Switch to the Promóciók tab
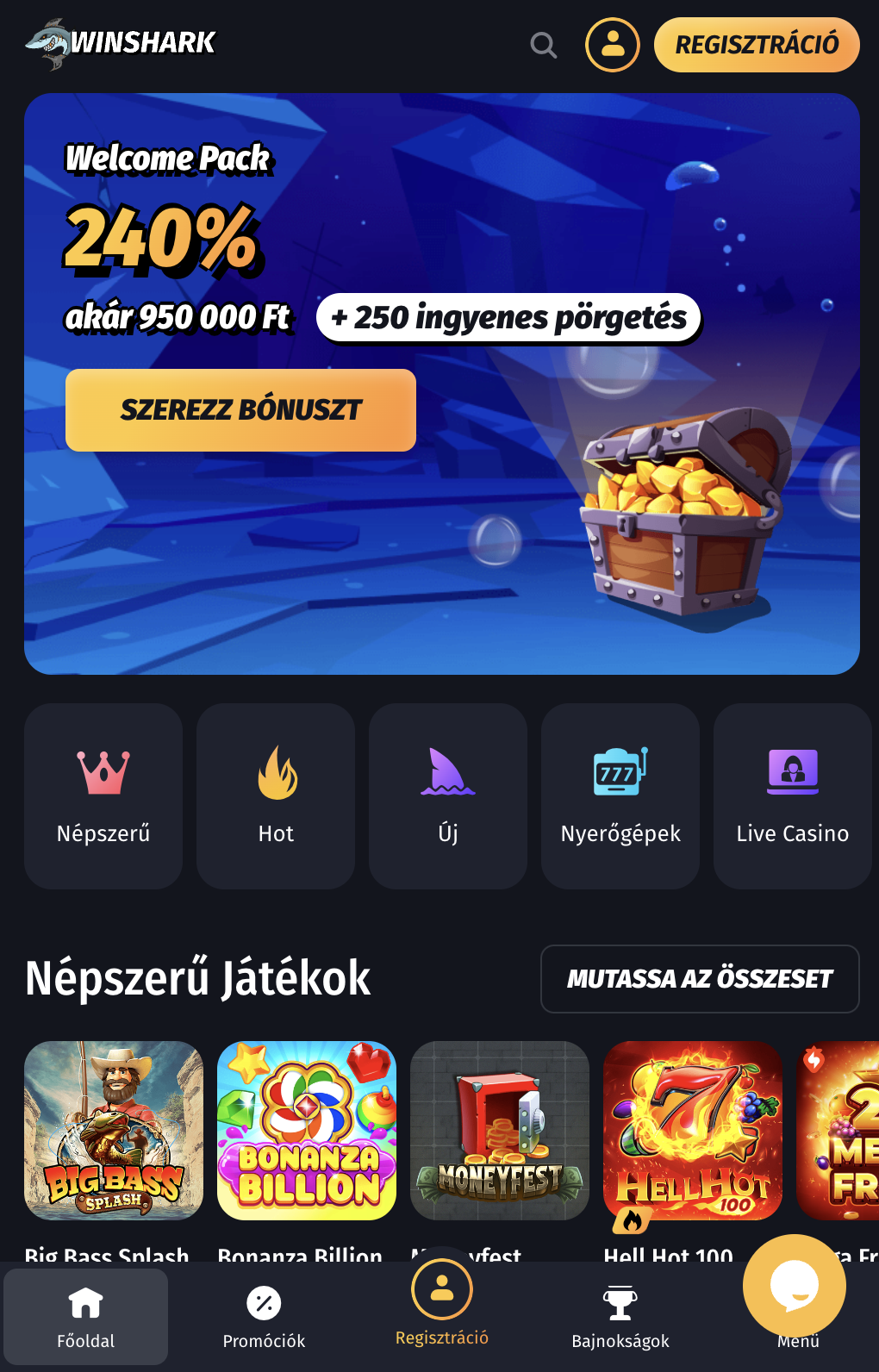The height and width of the screenshot is (1372, 879). [x=264, y=1317]
